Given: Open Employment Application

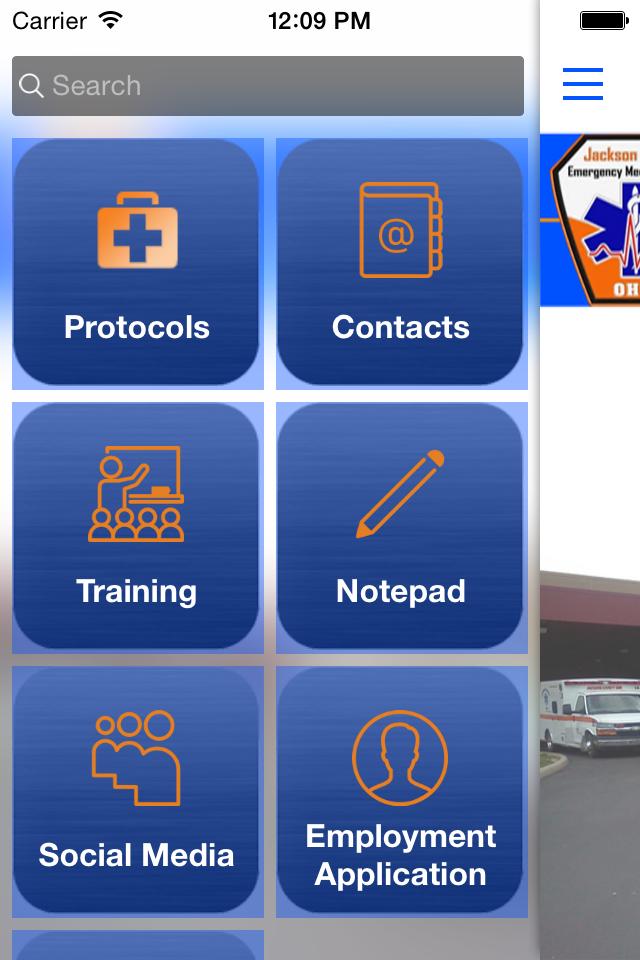Looking at the screenshot, I should tap(401, 791).
